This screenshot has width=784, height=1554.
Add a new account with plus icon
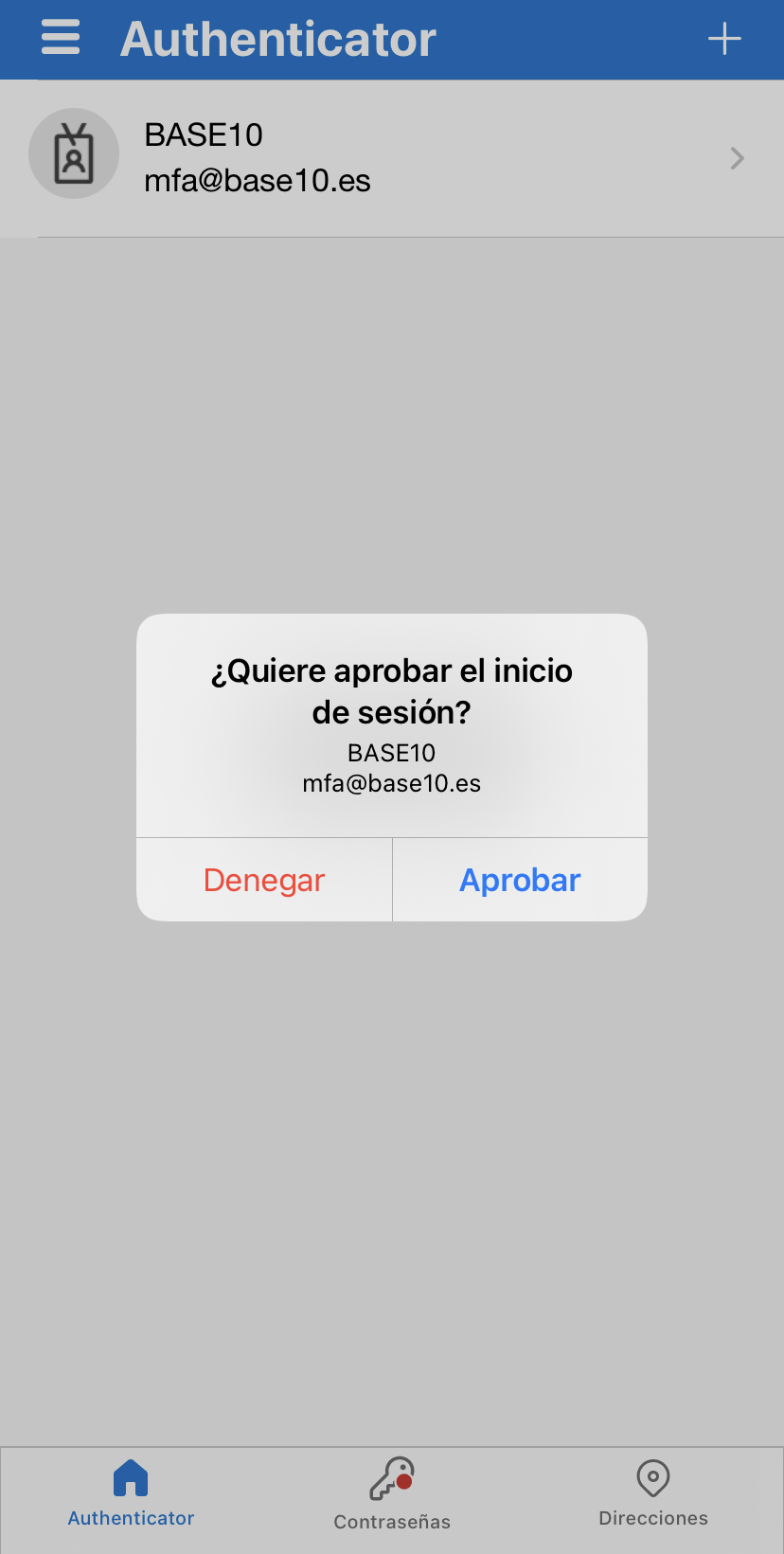pyautogui.click(x=724, y=39)
